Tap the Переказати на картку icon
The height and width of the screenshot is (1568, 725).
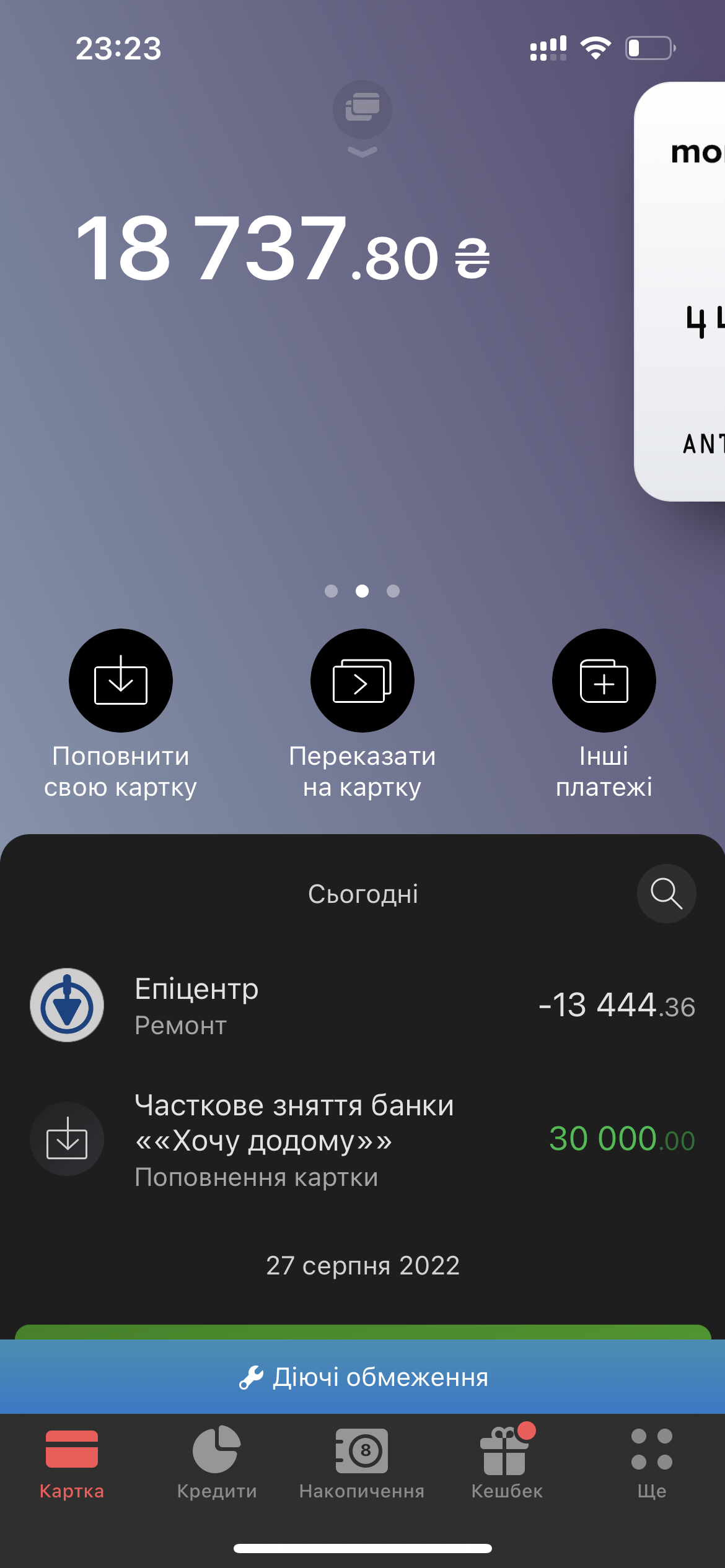(x=362, y=679)
